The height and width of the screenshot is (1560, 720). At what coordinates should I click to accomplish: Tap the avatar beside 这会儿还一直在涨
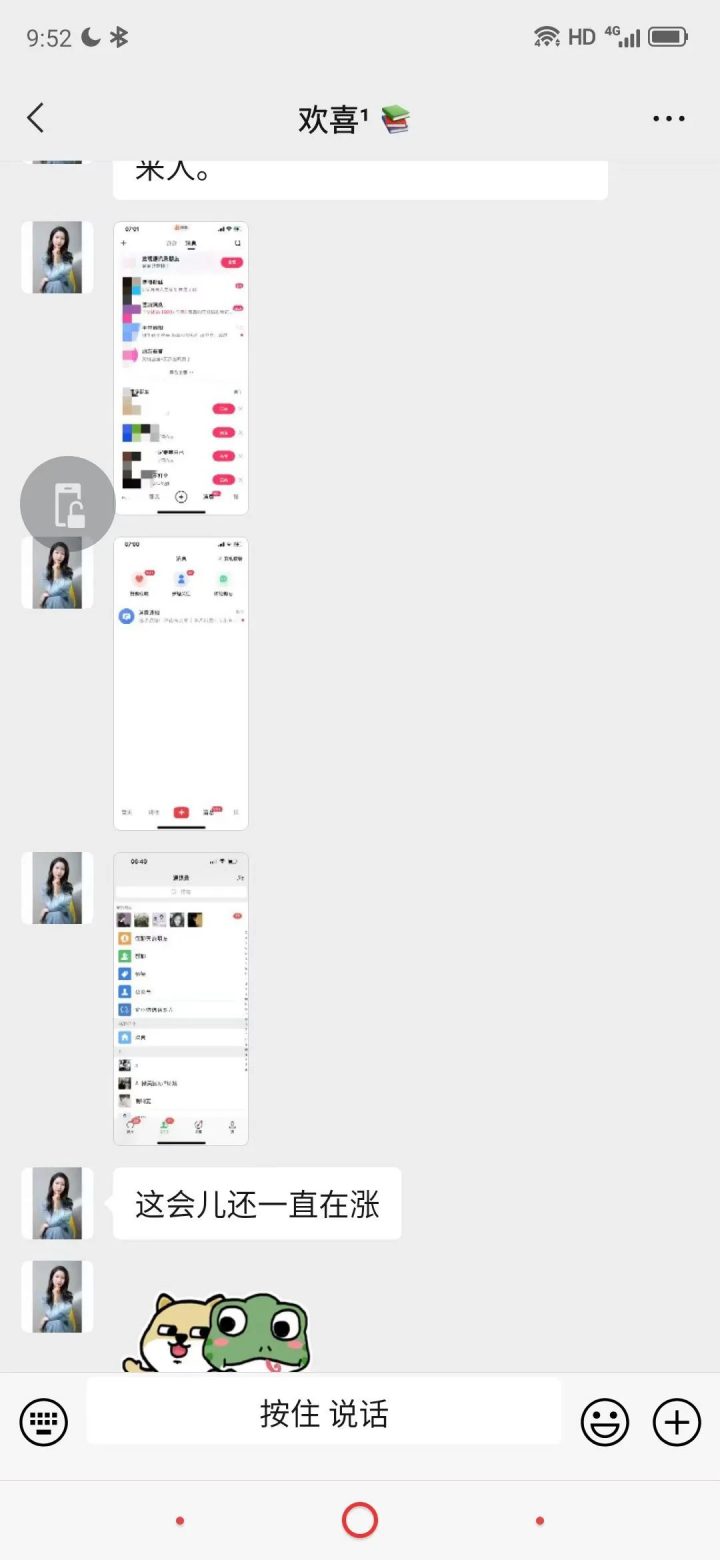point(57,1203)
